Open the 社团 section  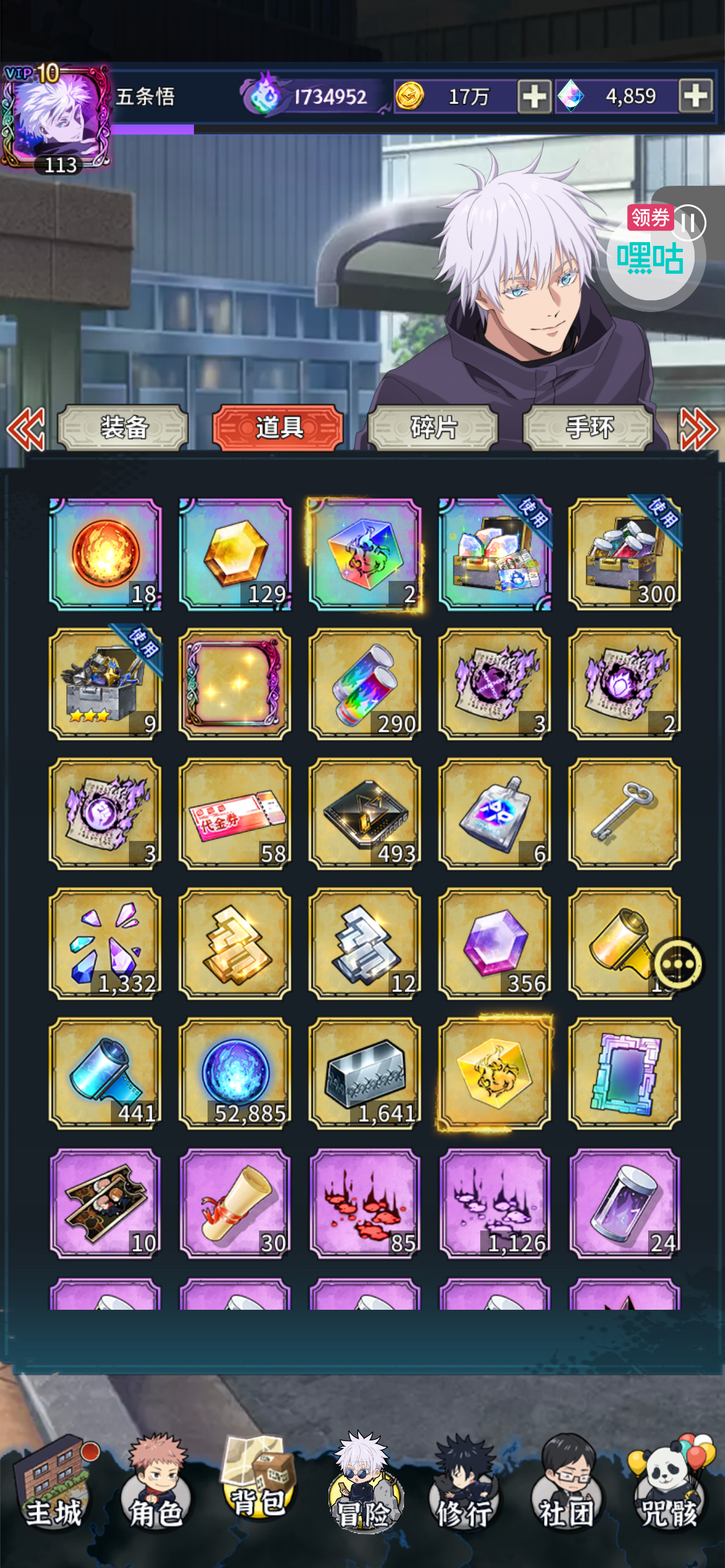(x=566, y=1485)
